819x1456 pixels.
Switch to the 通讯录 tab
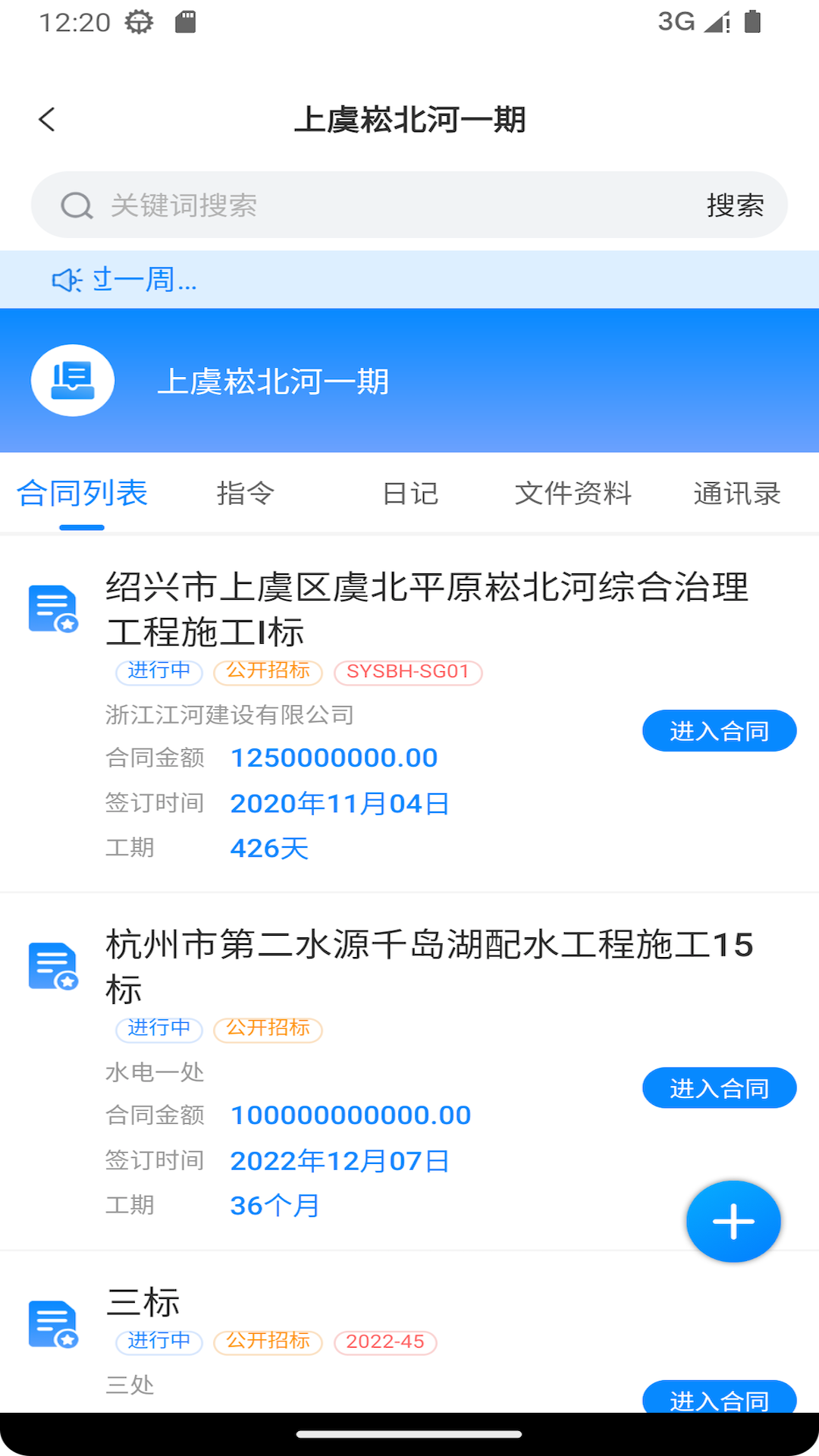(x=736, y=494)
